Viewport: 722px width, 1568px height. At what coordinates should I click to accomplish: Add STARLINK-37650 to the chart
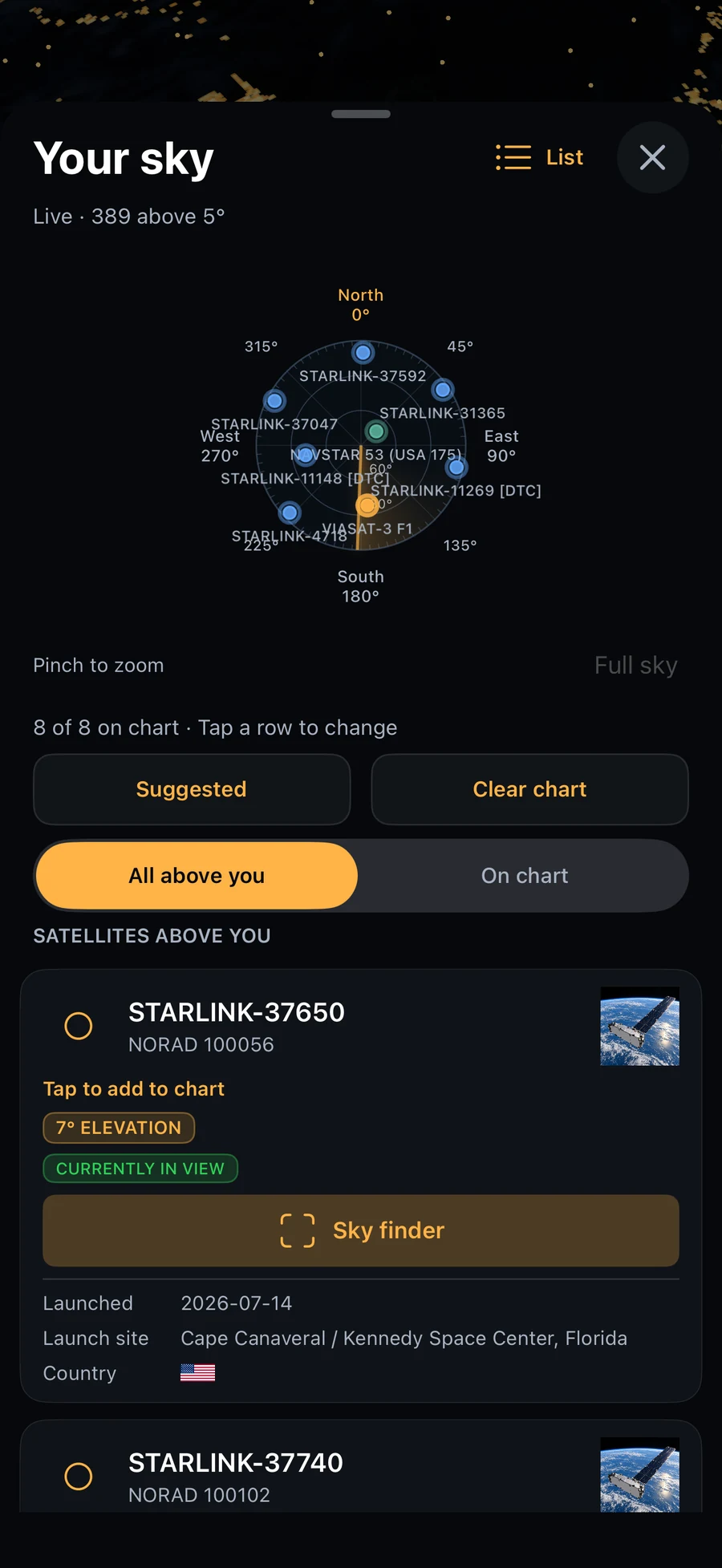tap(79, 1026)
